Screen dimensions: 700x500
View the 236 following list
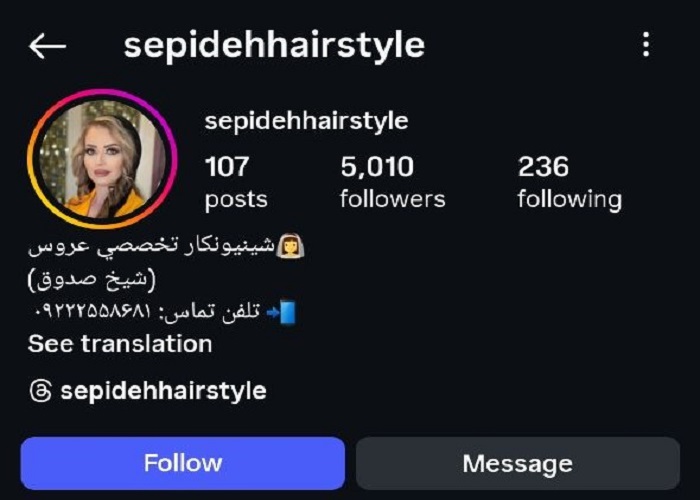click(x=568, y=182)
